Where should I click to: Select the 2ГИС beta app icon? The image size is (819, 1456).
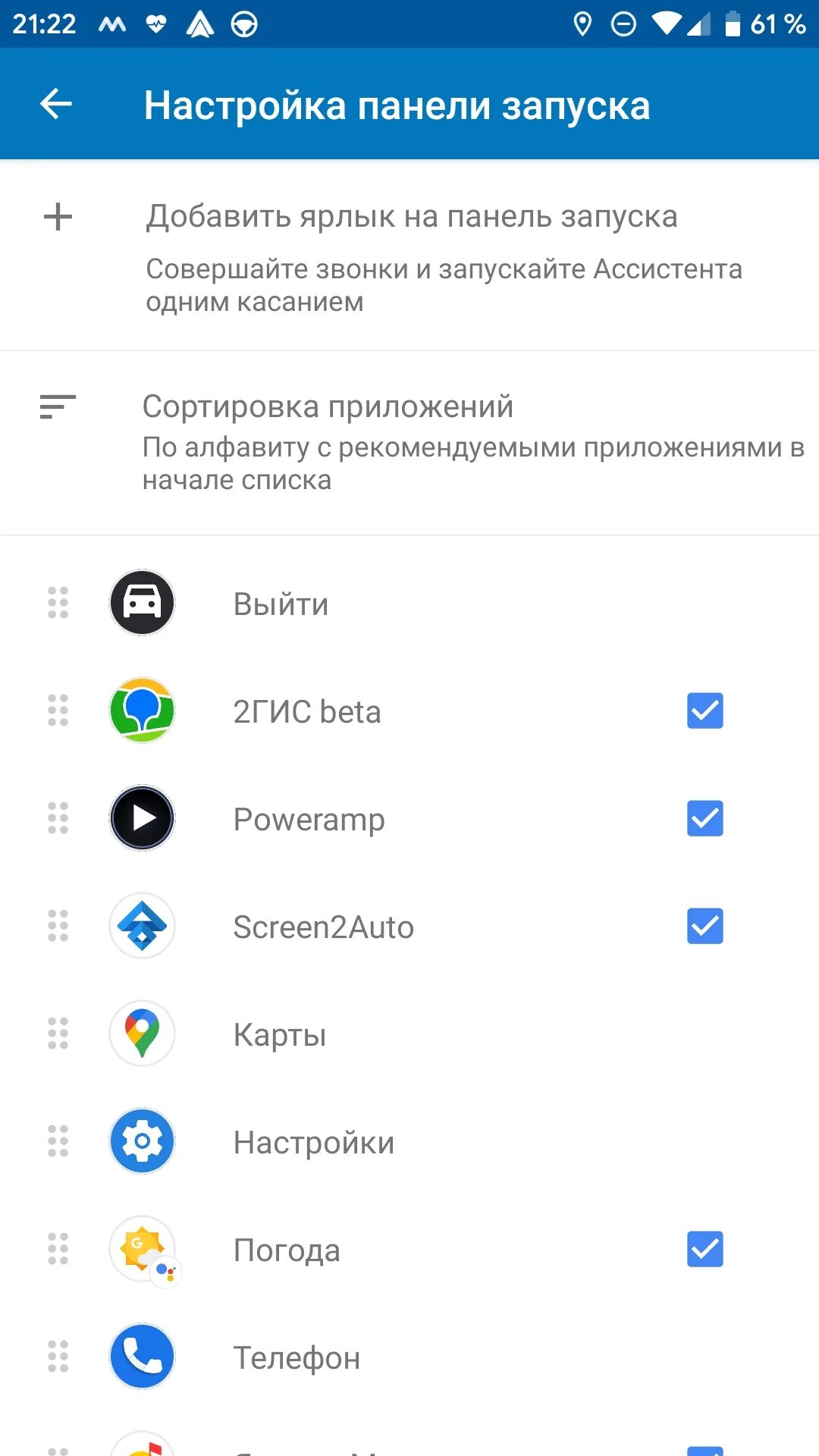point(141,711)
